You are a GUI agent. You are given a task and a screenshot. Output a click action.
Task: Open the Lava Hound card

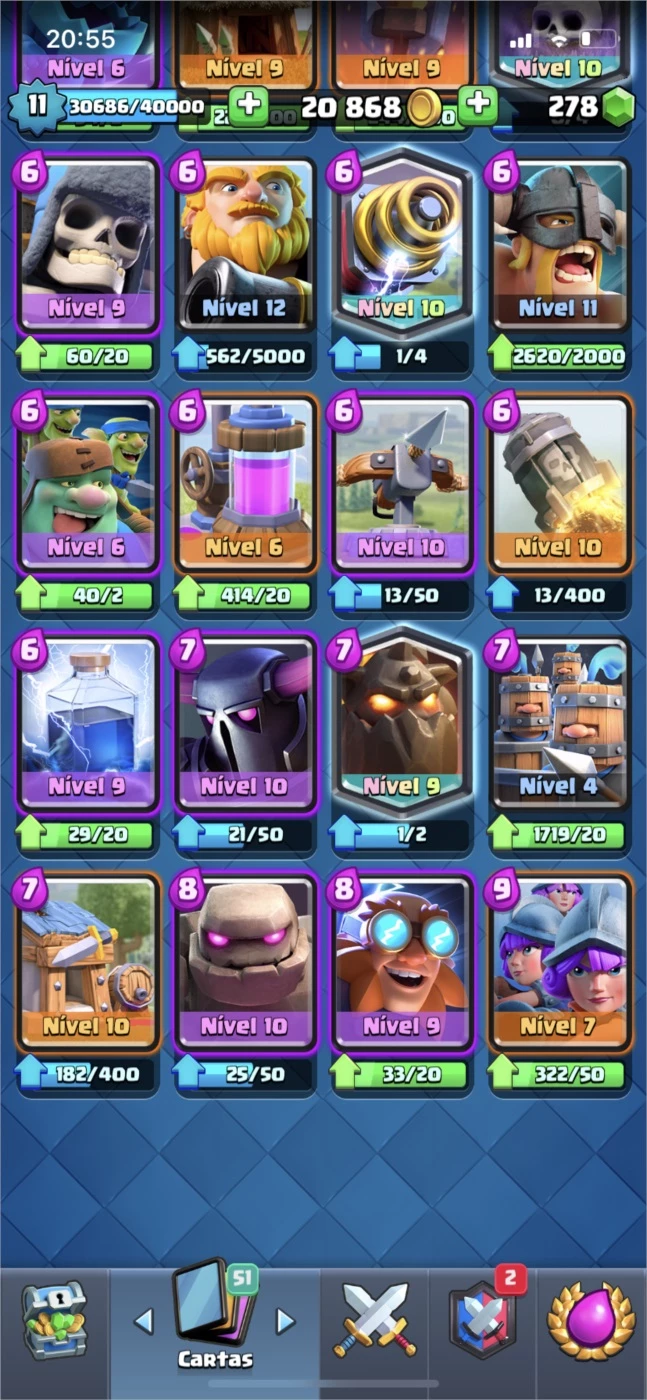[402, 723]
